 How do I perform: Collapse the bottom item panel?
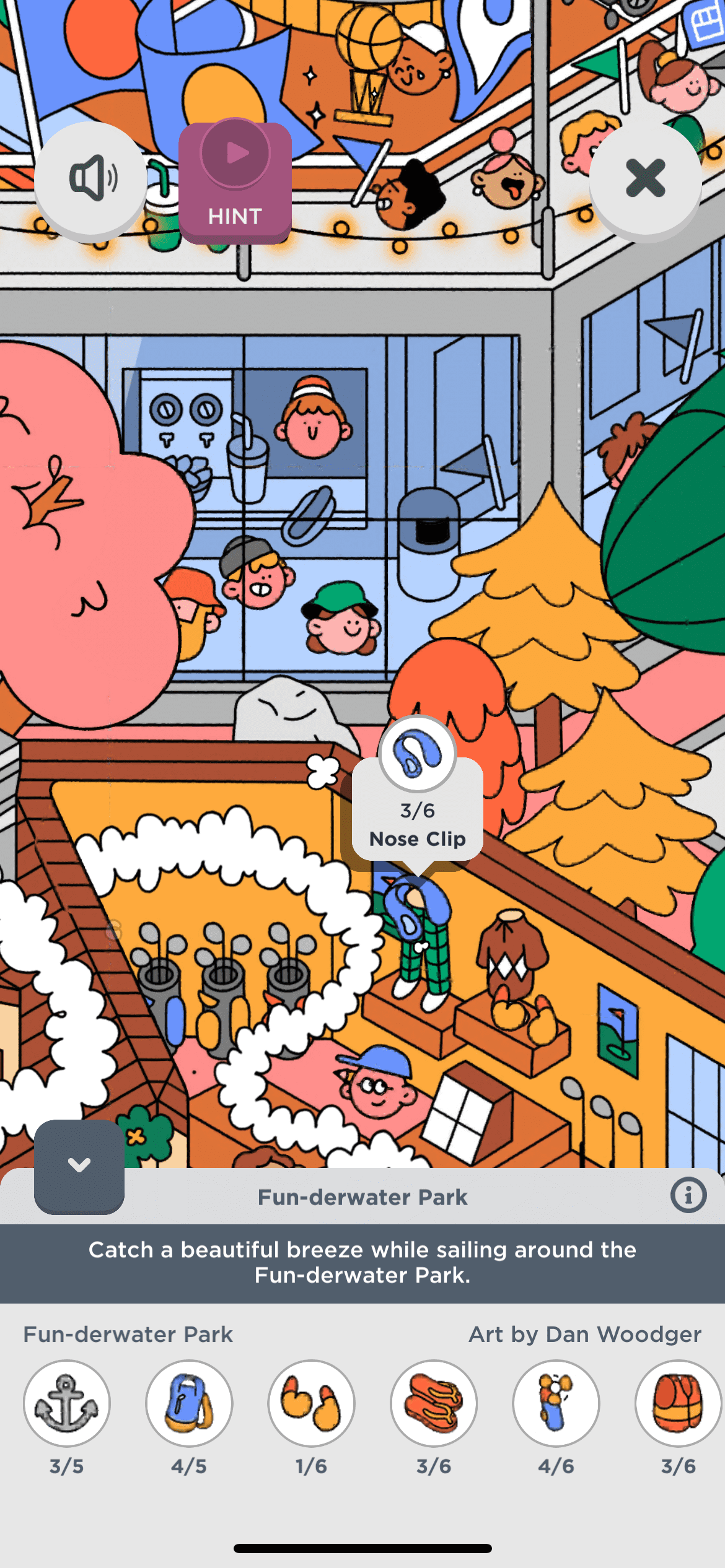point(79,1165)
